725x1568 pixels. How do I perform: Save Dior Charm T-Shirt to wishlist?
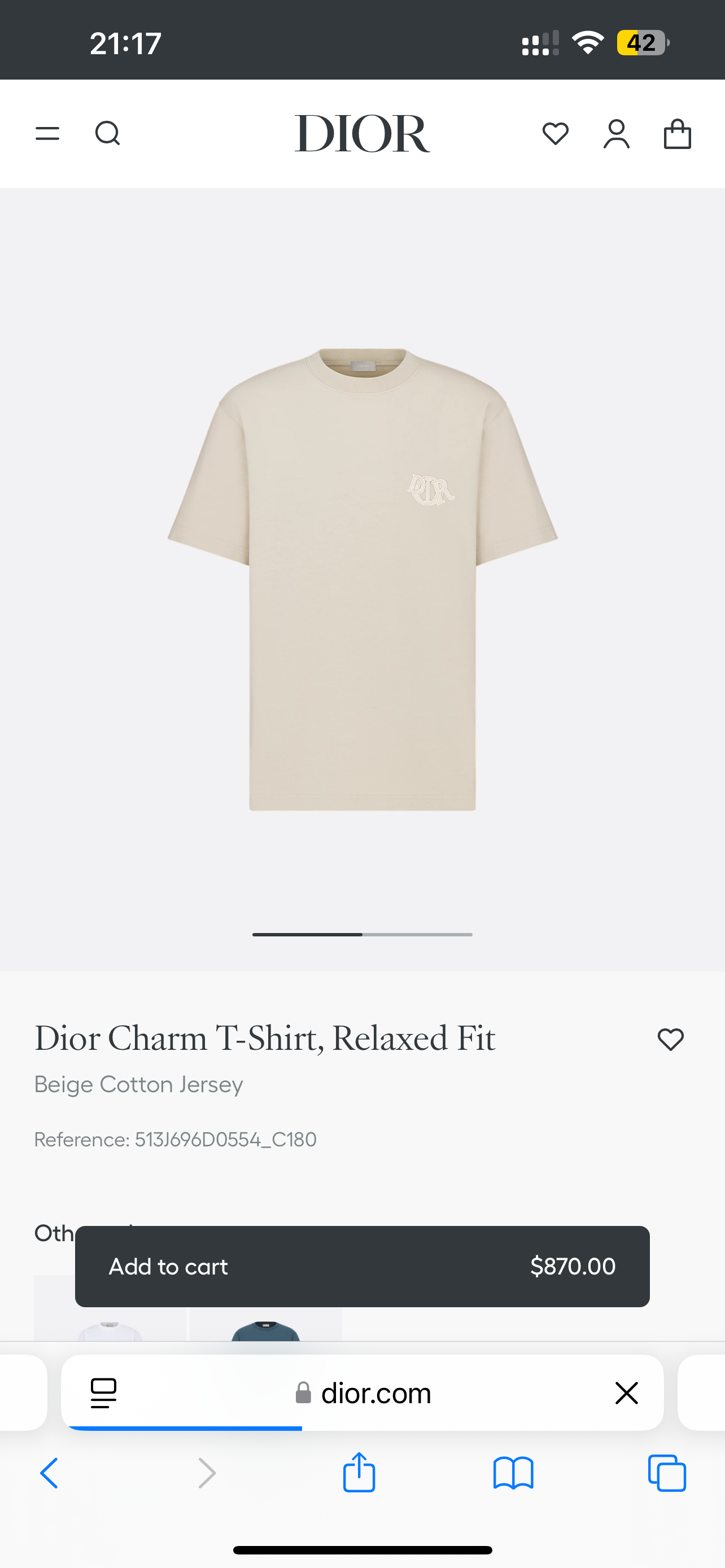[x=670, y=1040]
